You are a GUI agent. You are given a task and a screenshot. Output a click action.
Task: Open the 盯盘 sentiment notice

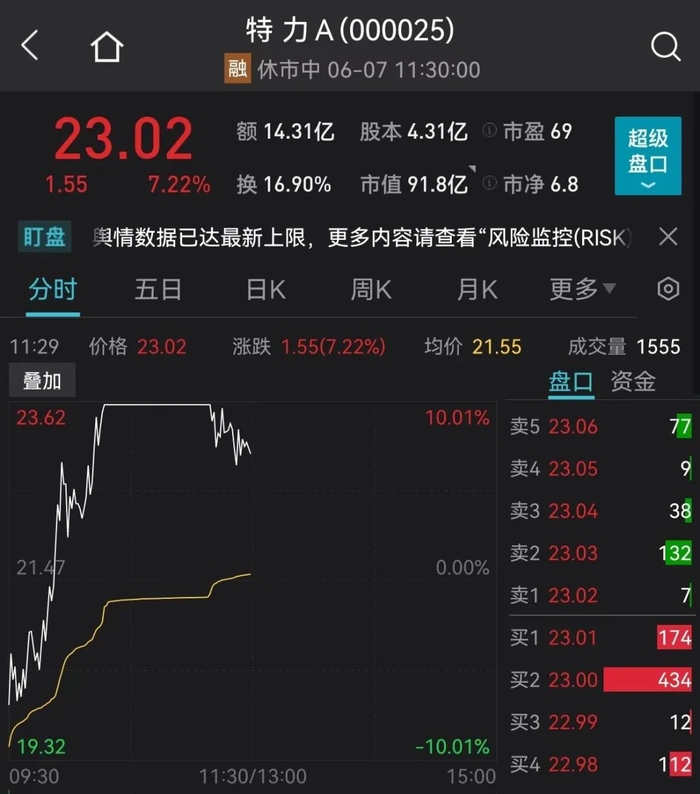[x=360, y=237]
